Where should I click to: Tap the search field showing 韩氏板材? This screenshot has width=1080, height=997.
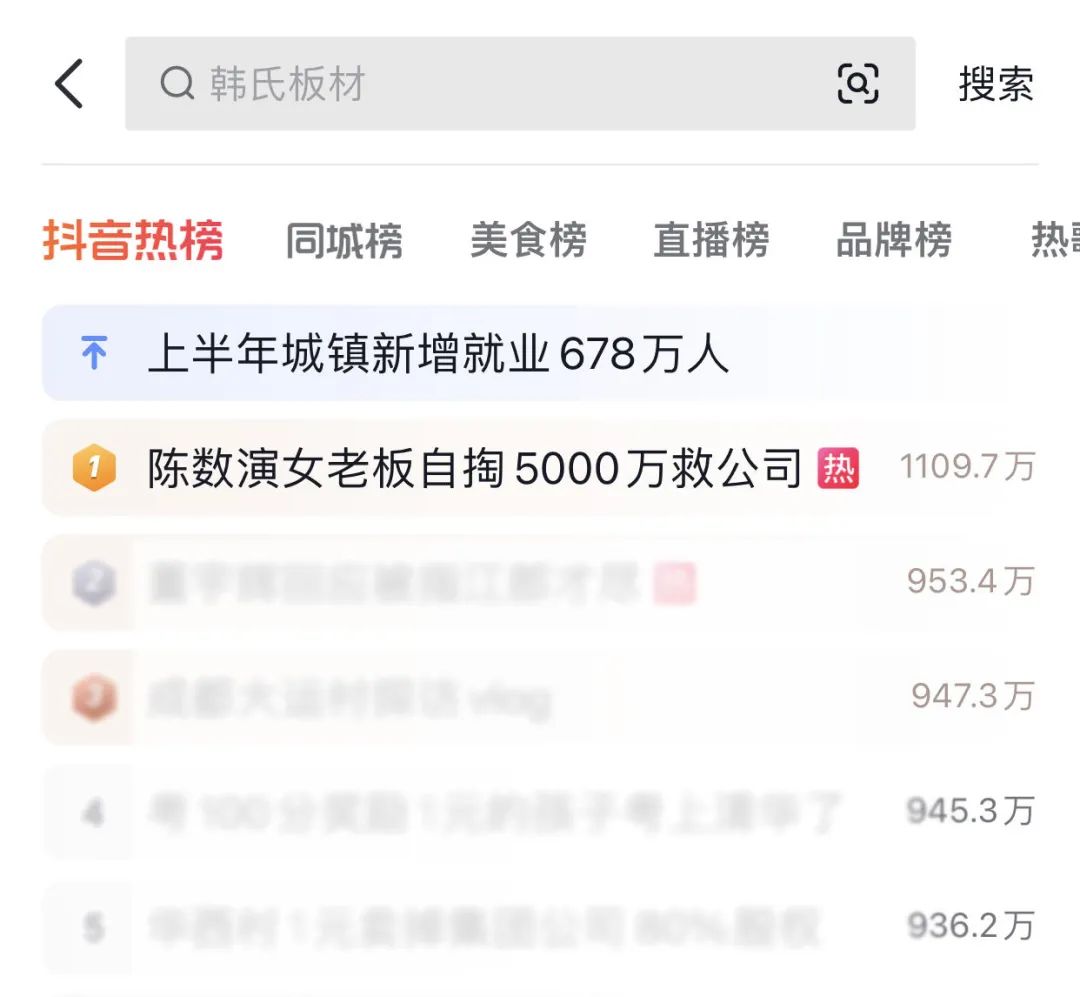click(x=480, y=84)
